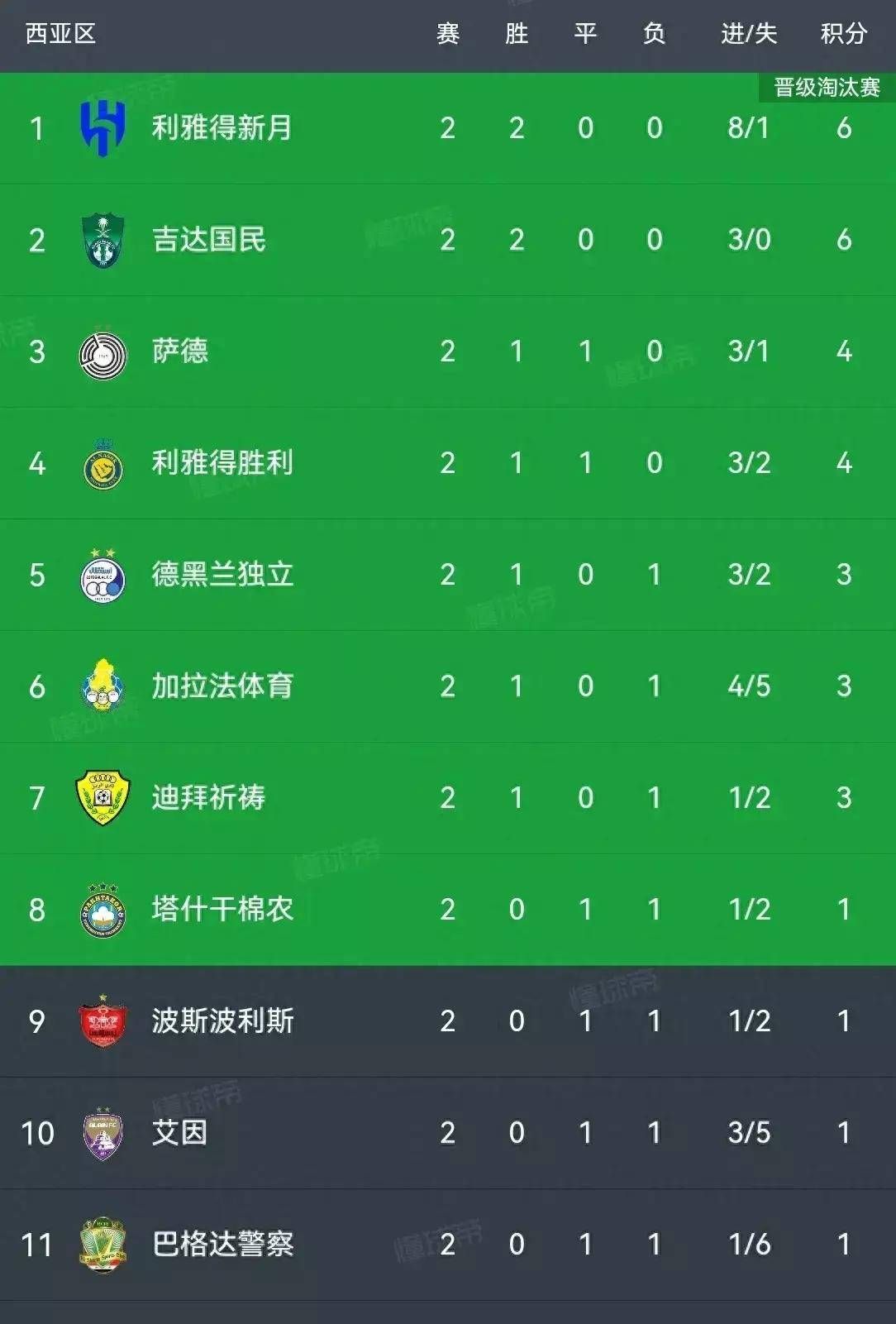Click the 积分 column header
Image resolution: width=896 pixels, height=1324 pixels.
click(x=844, y=34)
